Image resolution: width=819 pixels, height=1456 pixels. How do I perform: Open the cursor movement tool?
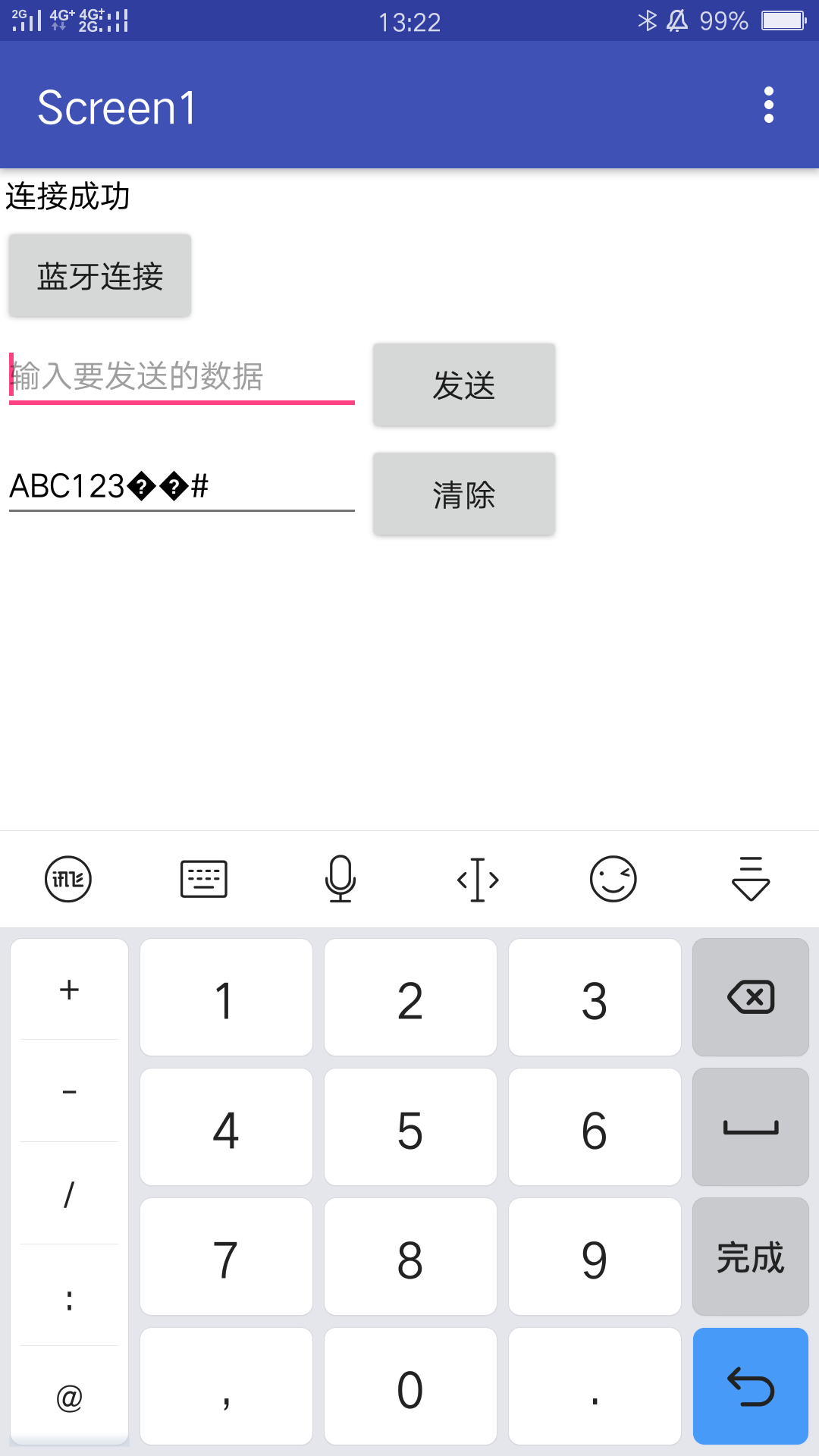pos(478,880)
